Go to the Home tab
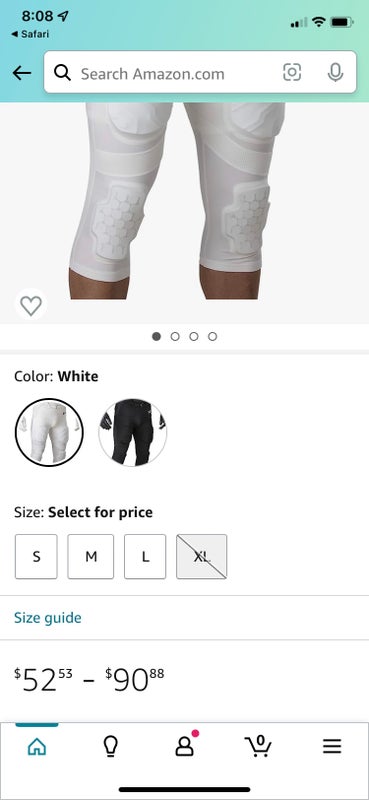This screenshot has height=800, width=369. coord(37,747)
